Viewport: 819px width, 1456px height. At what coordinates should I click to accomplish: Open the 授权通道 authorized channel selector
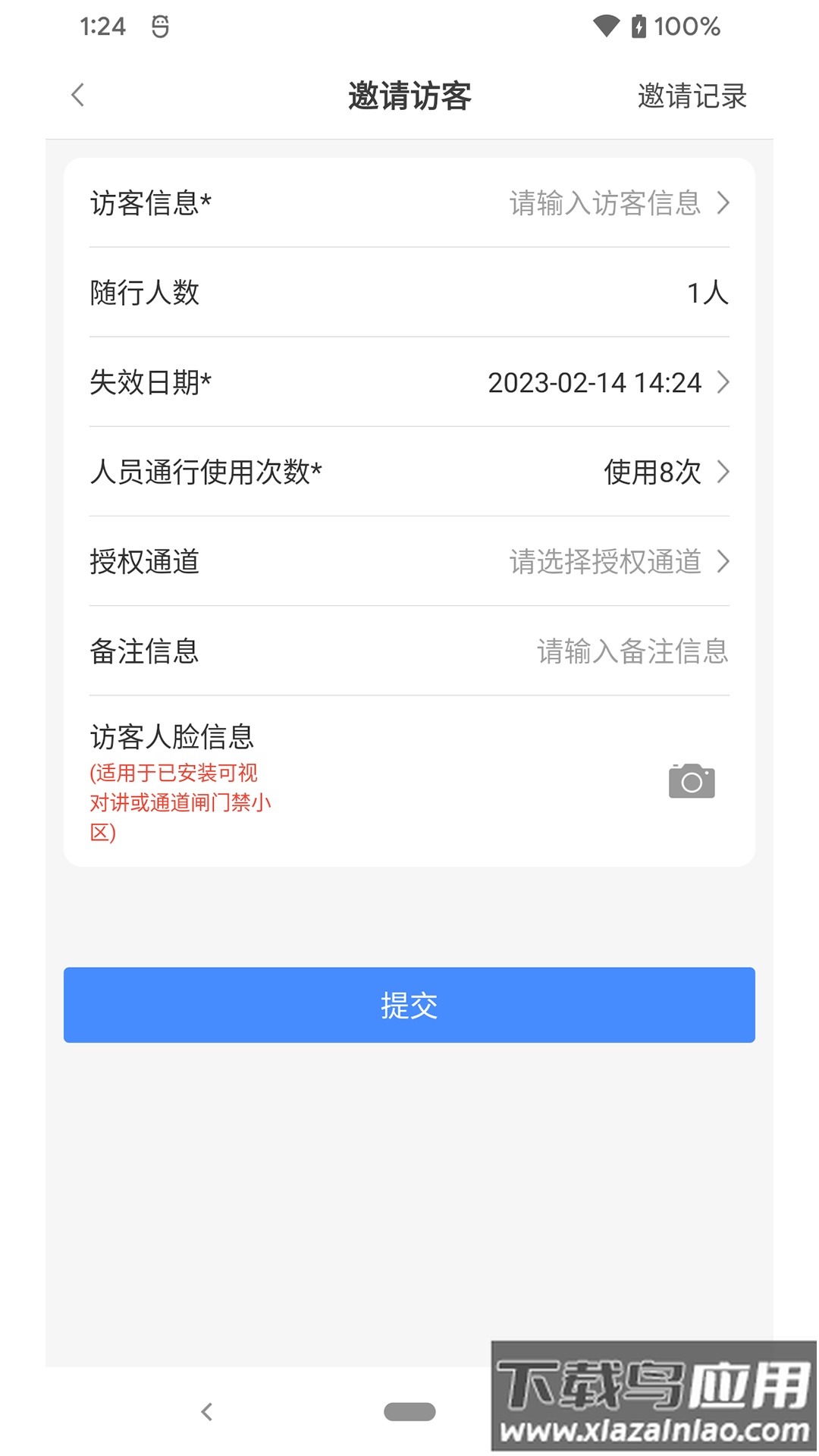(x=409, y=562)
